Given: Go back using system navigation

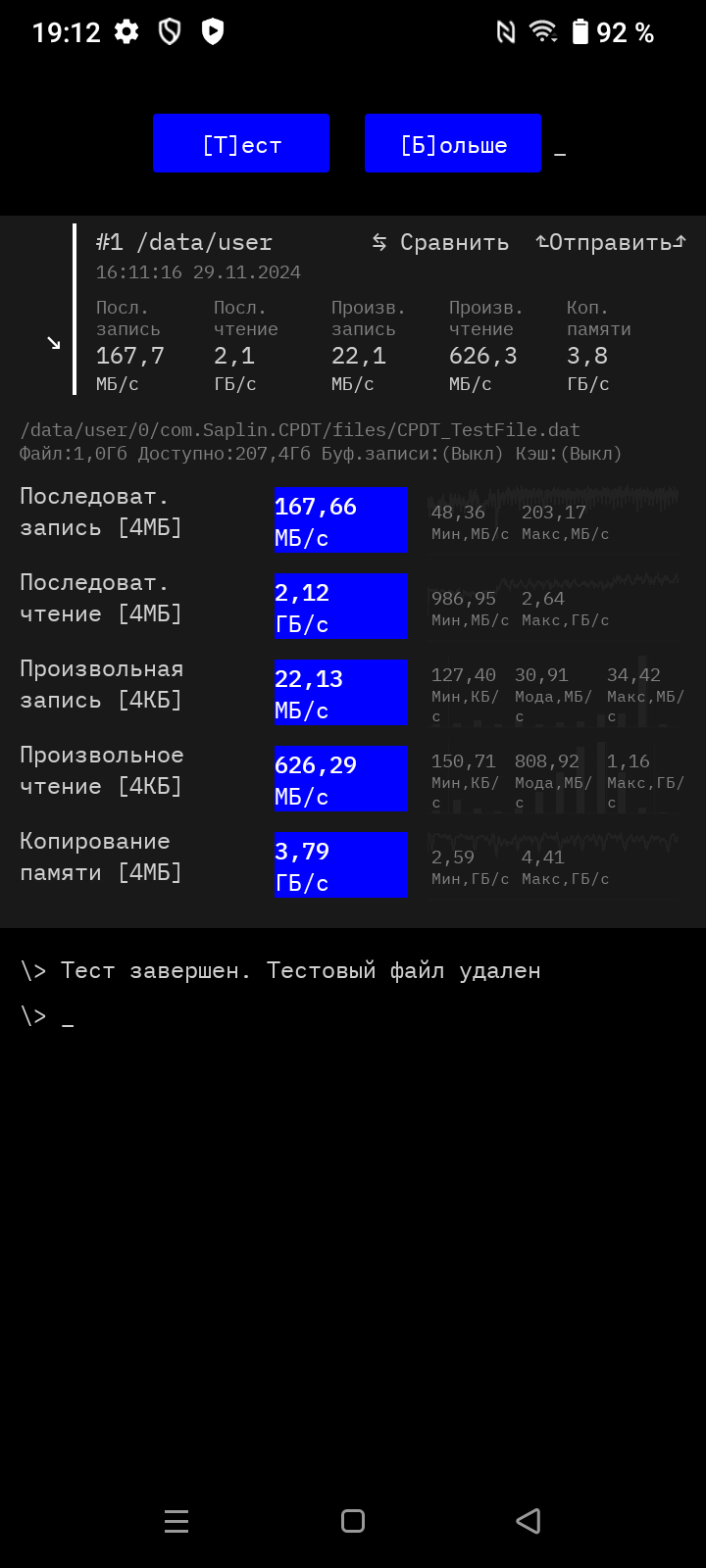Looking at the screenshot, I should click(529, 1521).
